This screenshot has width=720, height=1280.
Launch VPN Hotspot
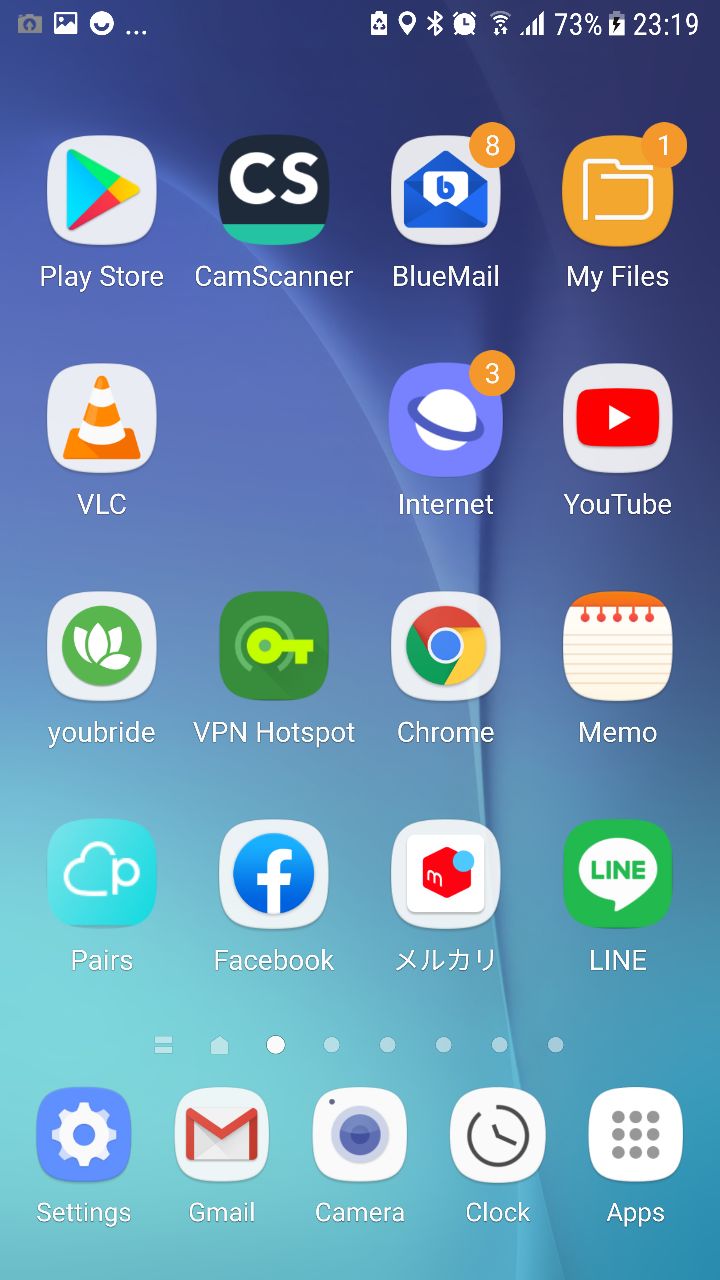[x=274, y=647]
